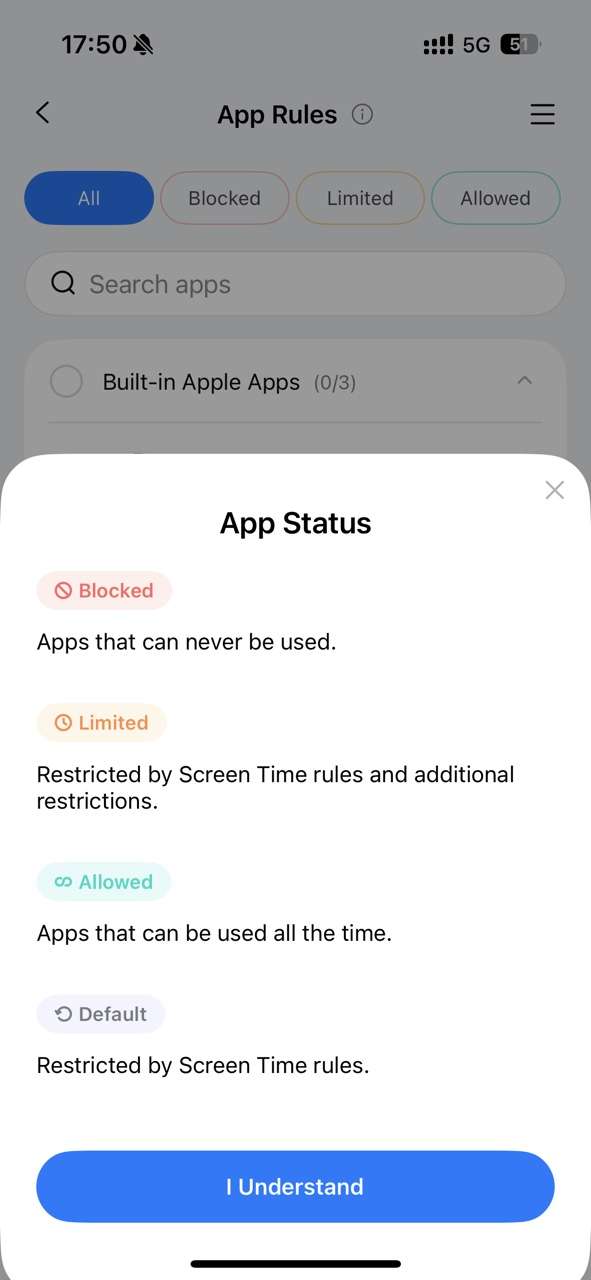Switch to the Allowed filter
Viewport: 591px width, 1280px height.
pos(495,198)
